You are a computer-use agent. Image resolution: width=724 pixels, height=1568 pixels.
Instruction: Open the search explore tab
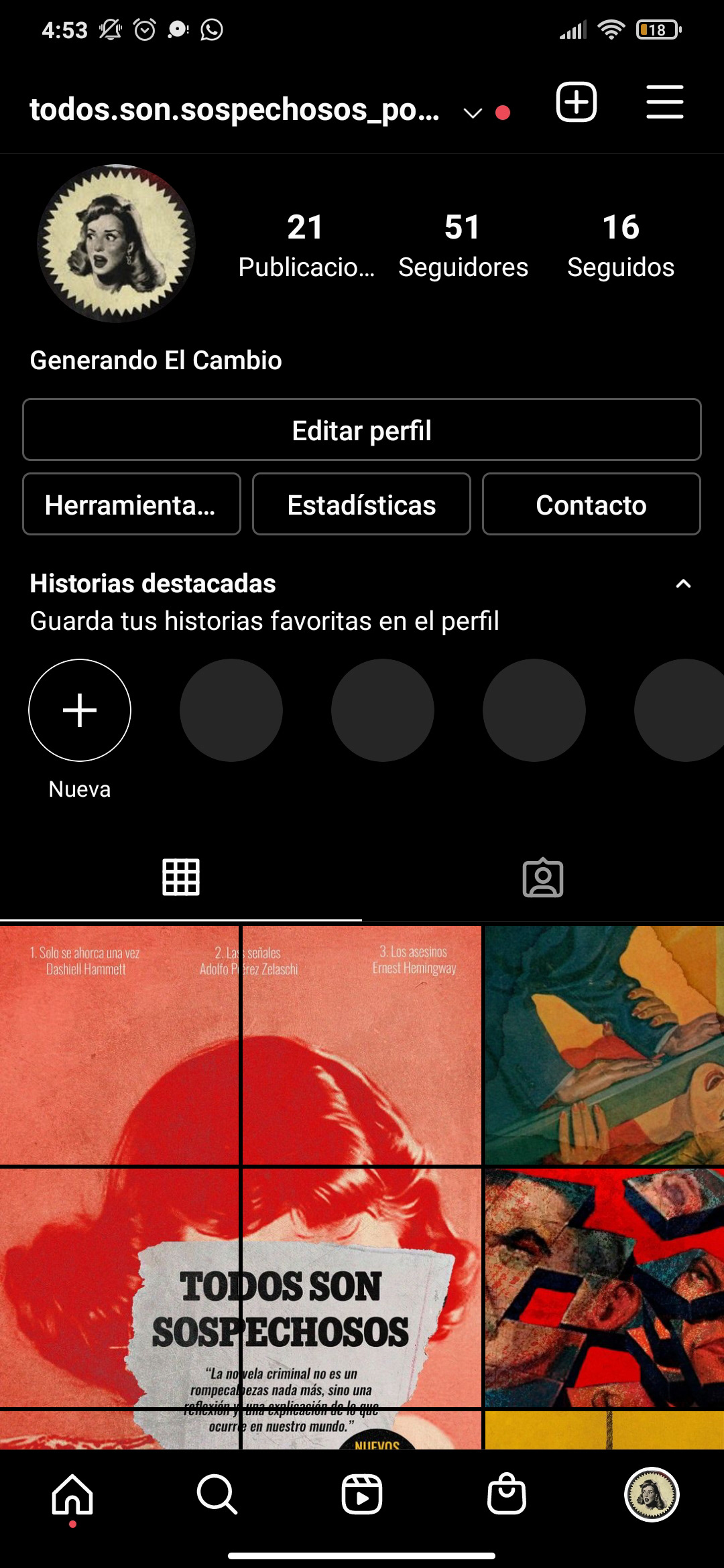point(217,1494)
